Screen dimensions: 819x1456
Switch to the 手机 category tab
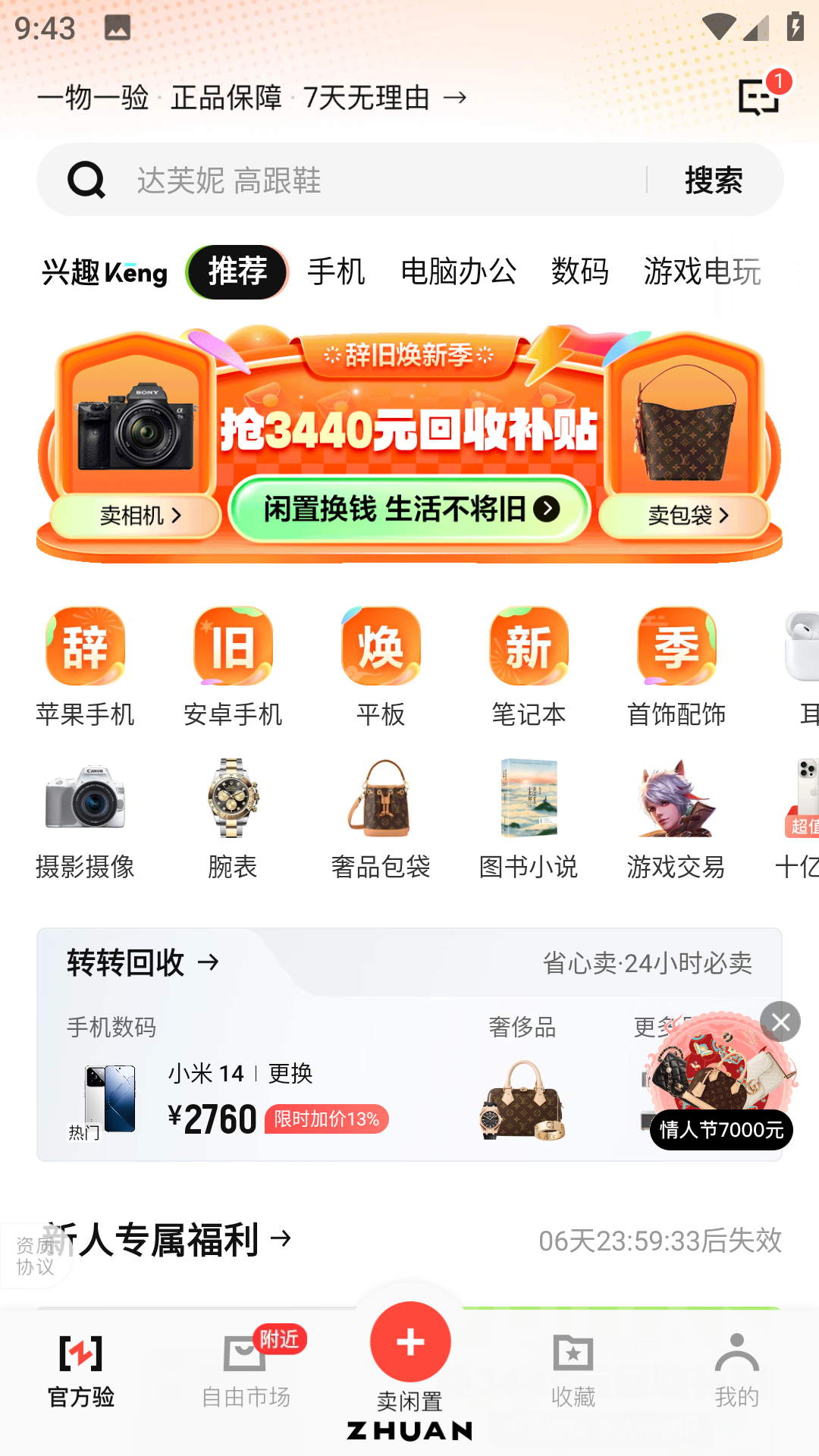tap(336, 271)
